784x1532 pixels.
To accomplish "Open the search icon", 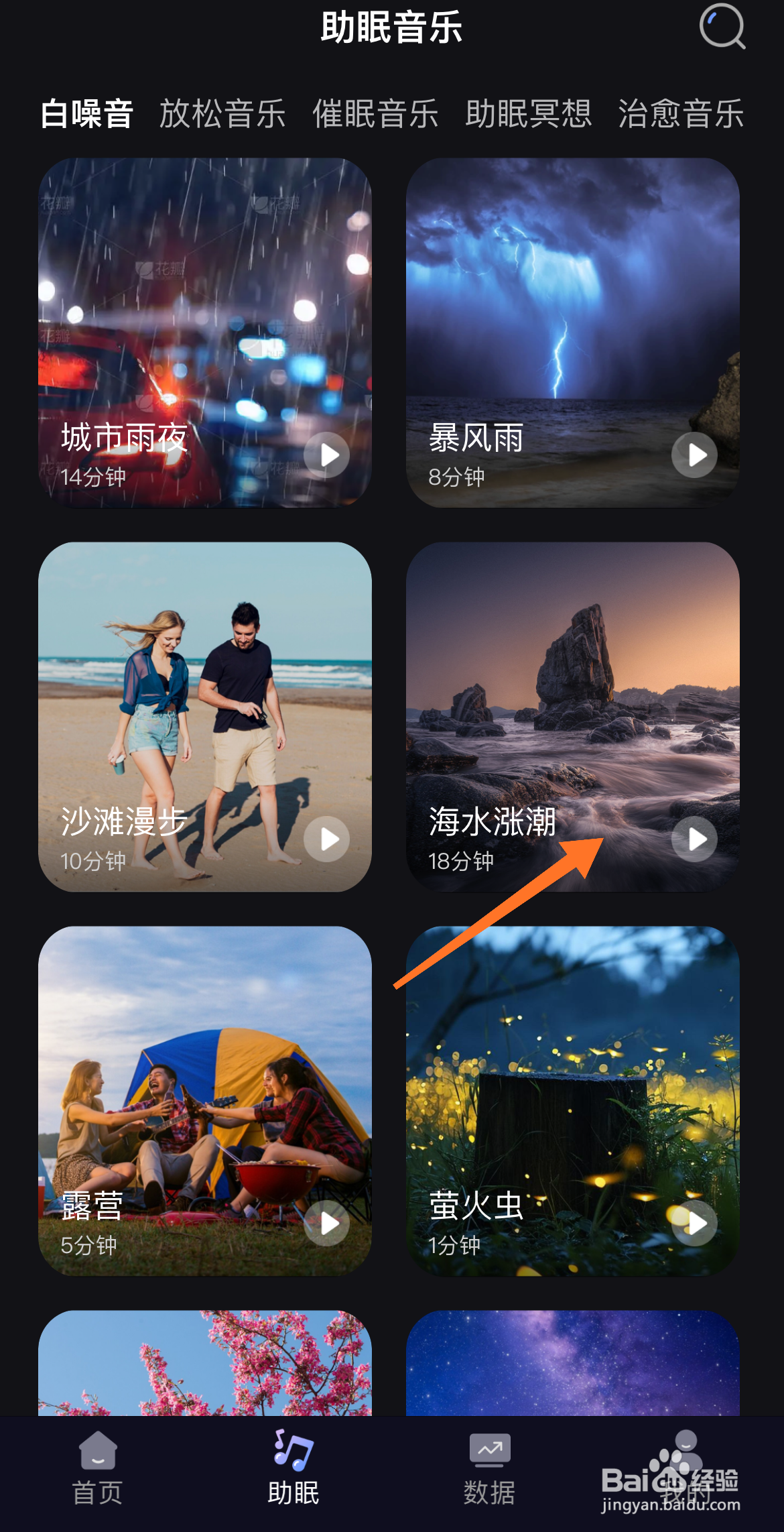I will (721, 28).
